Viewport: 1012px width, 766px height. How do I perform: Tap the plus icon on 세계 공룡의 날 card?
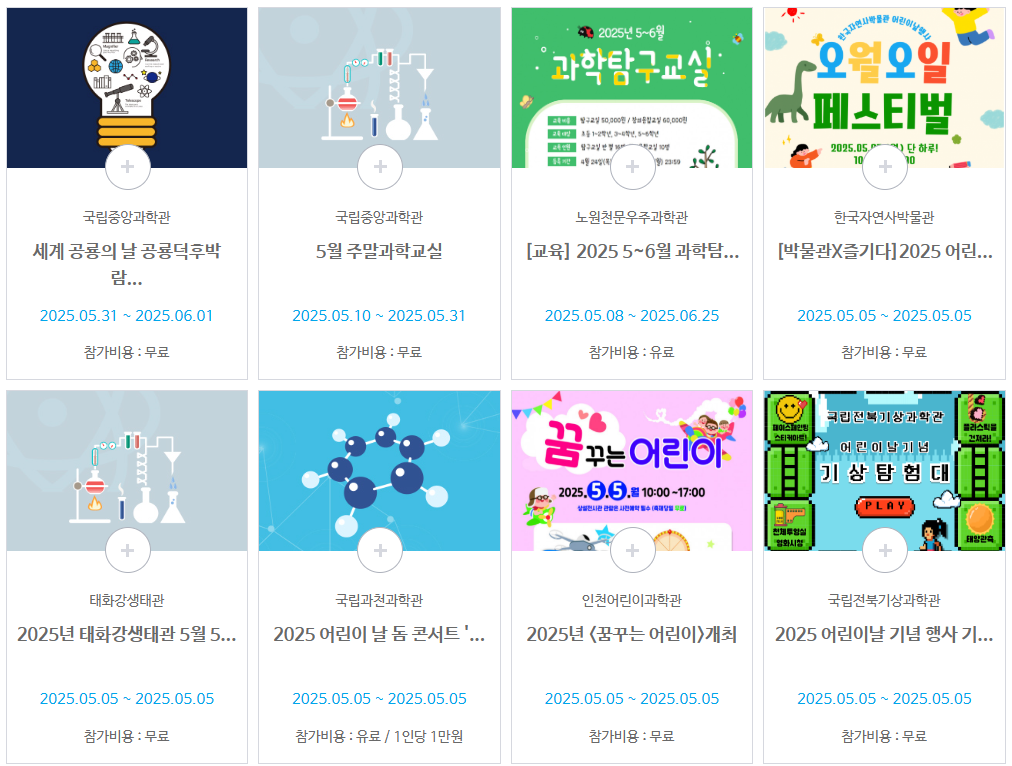click(127, 167)
